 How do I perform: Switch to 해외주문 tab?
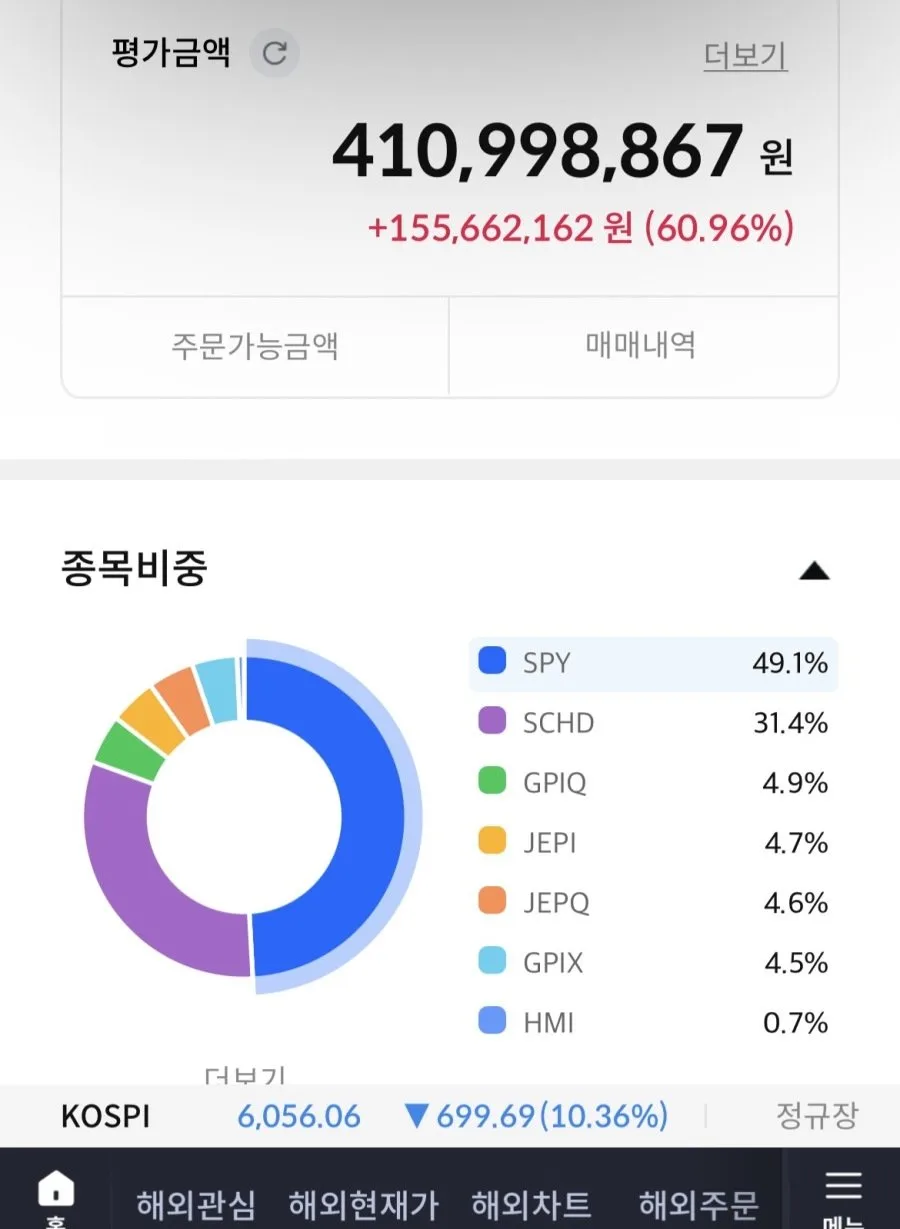pos(698,1205)
